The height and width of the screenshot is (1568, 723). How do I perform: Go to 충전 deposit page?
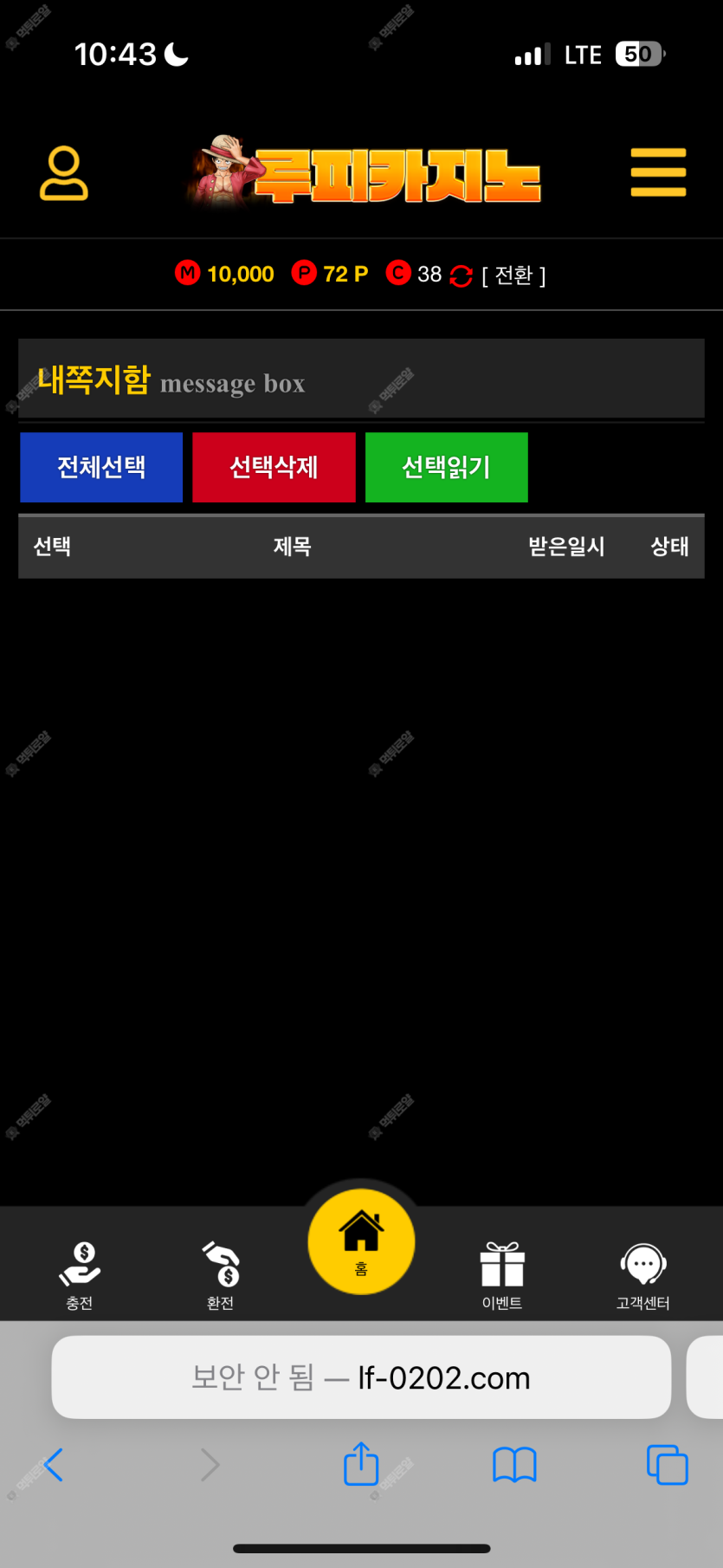[x=80, y=1275]
